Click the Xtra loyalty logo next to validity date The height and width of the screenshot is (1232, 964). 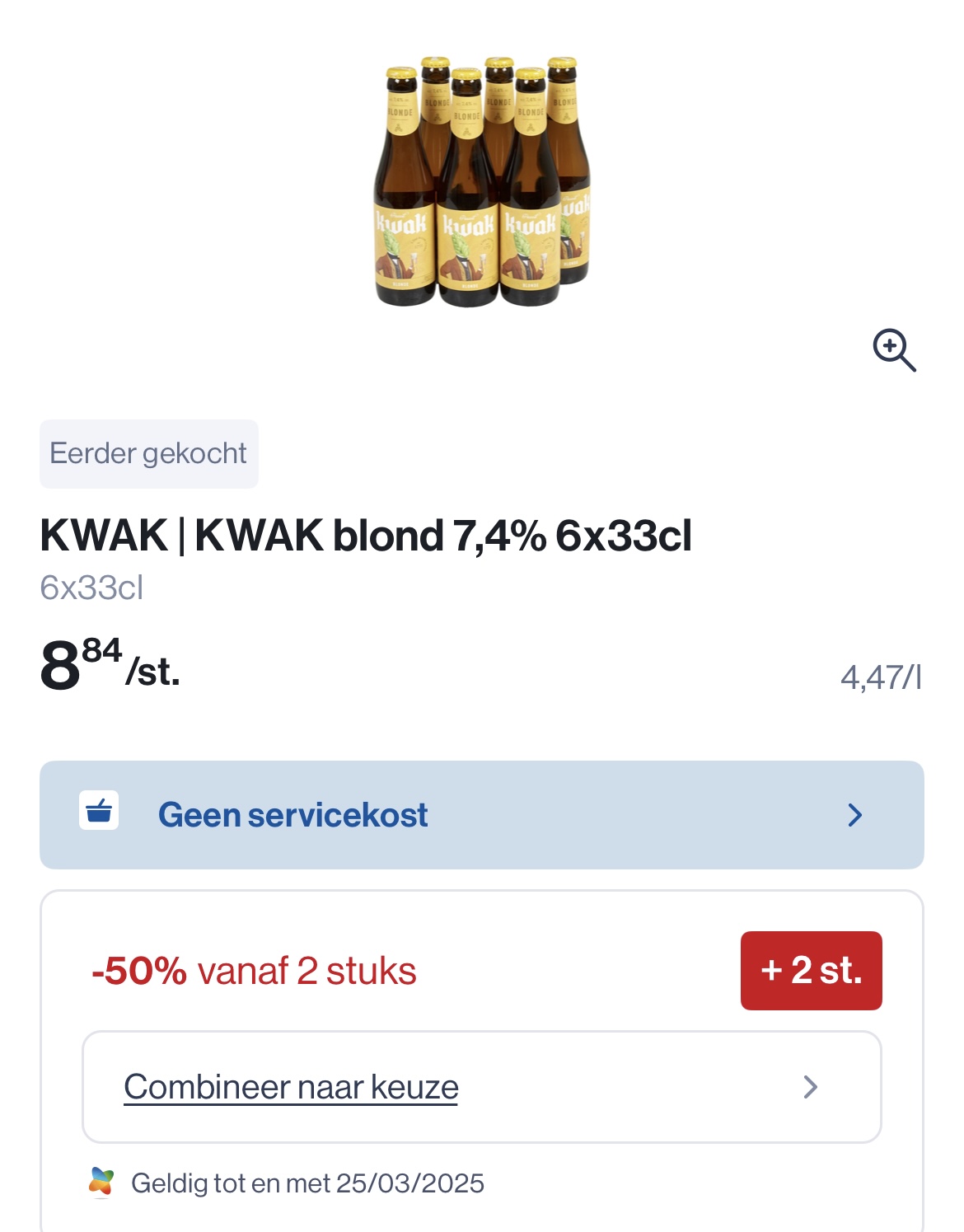101,1182
